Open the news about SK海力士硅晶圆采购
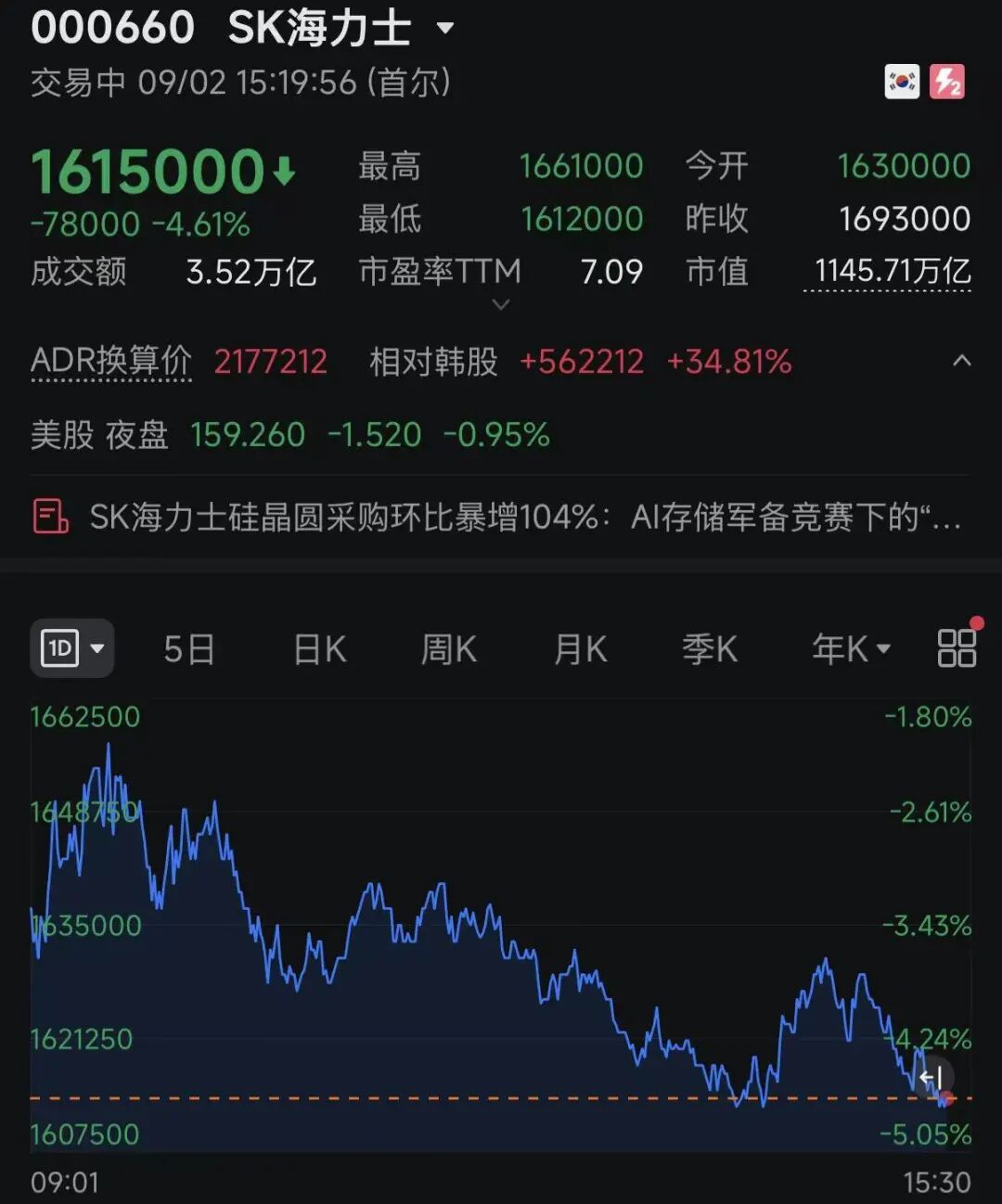Viewport: 1002px width, 1204px height. tap(501, 517)
